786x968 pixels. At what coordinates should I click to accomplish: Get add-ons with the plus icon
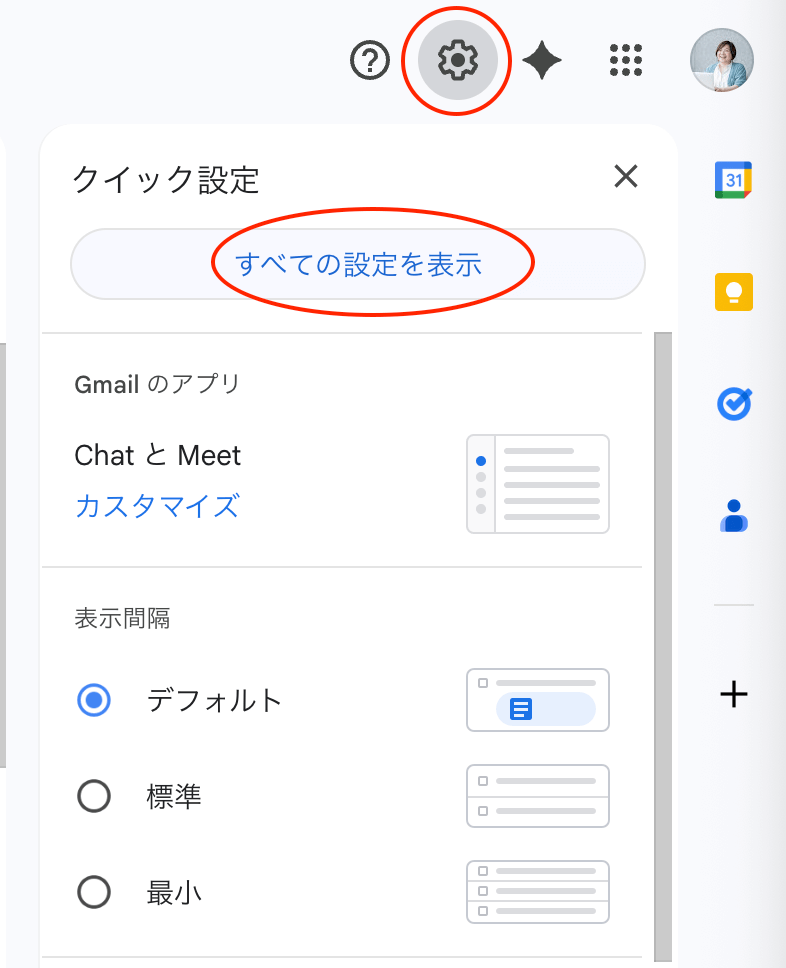[x=734, y=694]
